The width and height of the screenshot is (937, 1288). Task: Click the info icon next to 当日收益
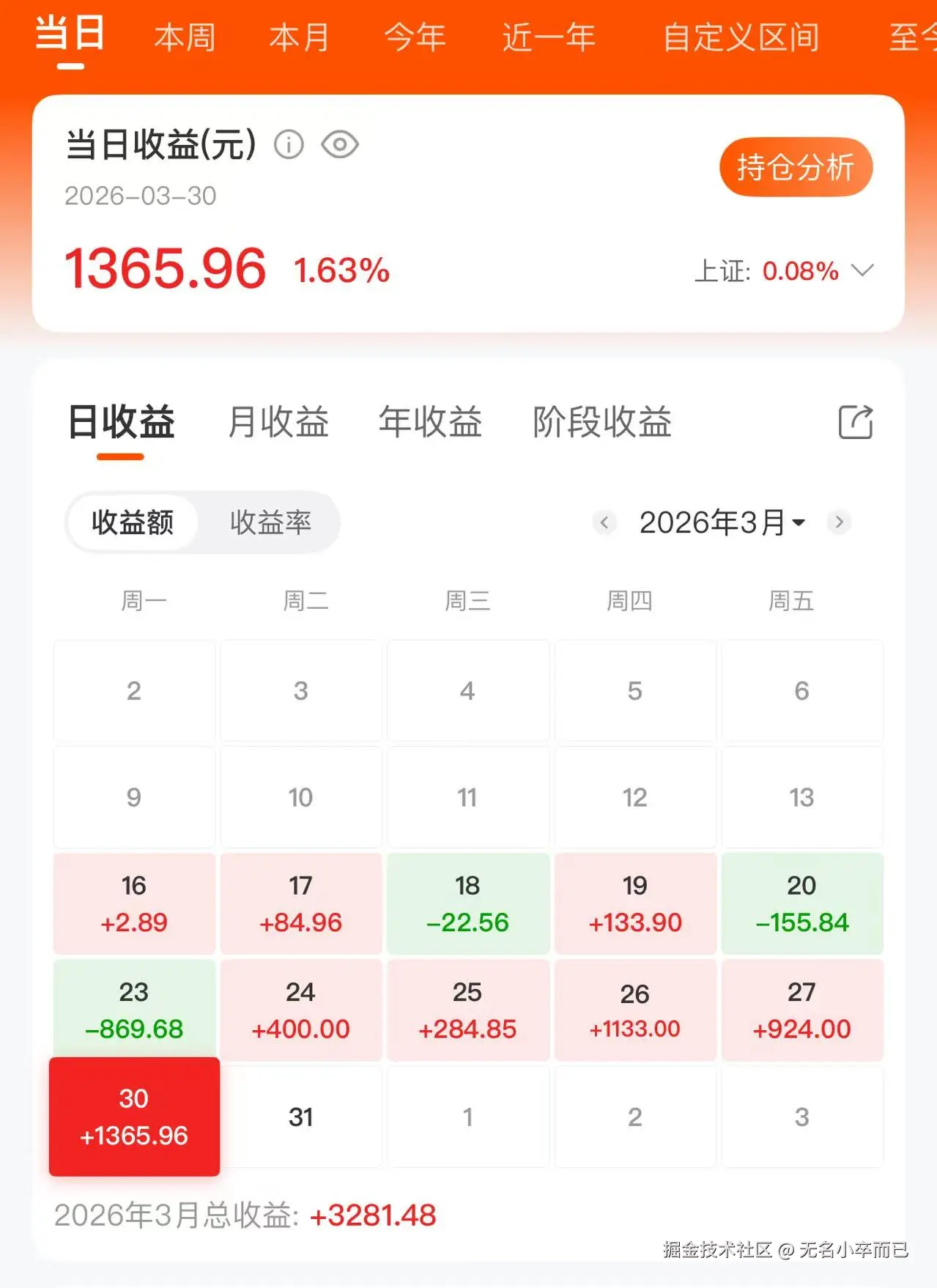pos(289,145)
